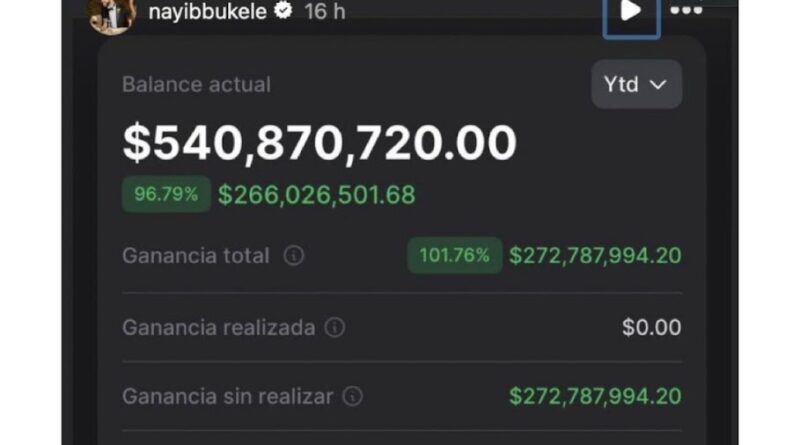Open the story's three-dot options menu
Viewport: 800px width, 445px height.
coord(686,12)
